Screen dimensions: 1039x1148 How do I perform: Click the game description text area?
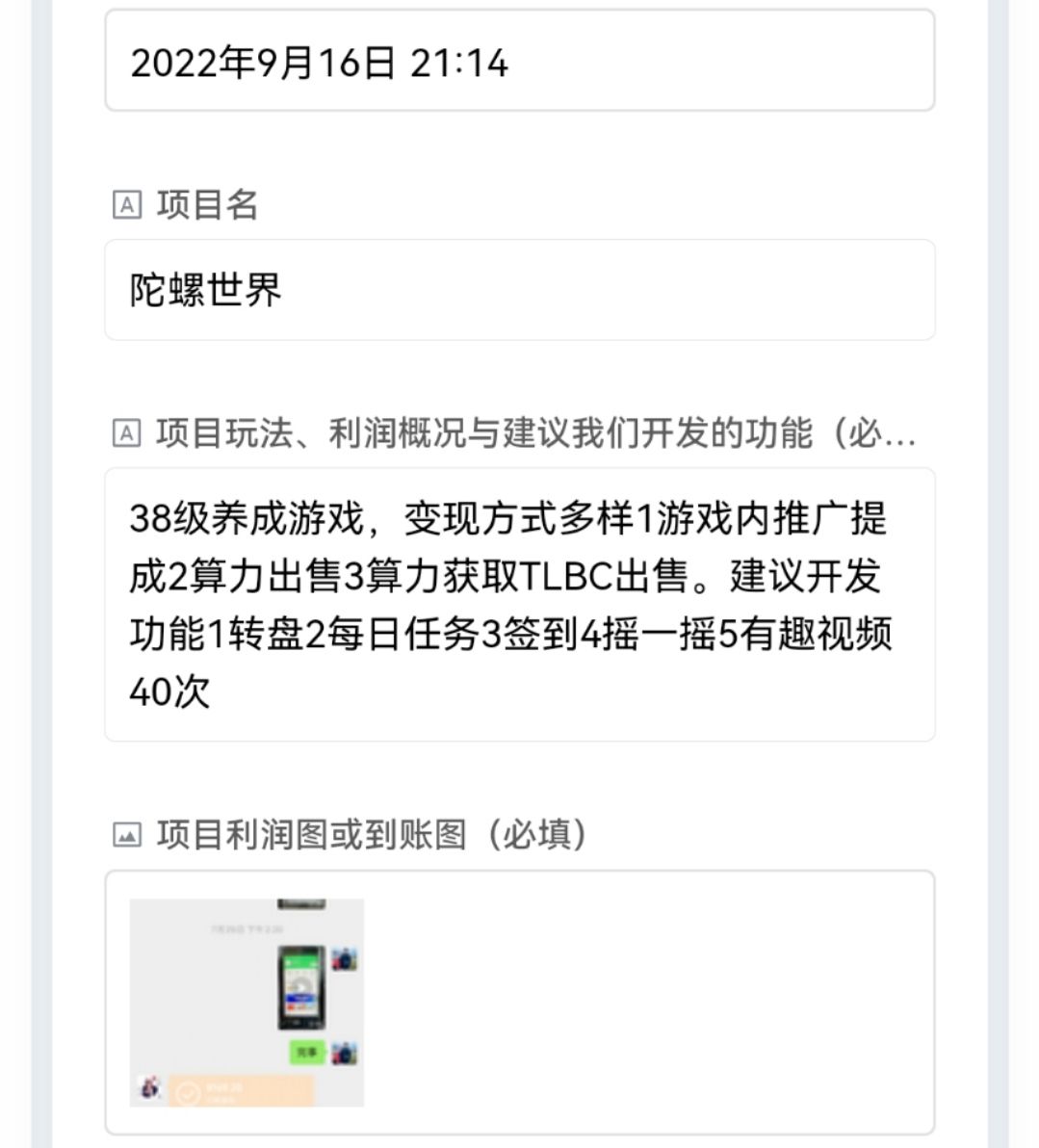[520, 601]
